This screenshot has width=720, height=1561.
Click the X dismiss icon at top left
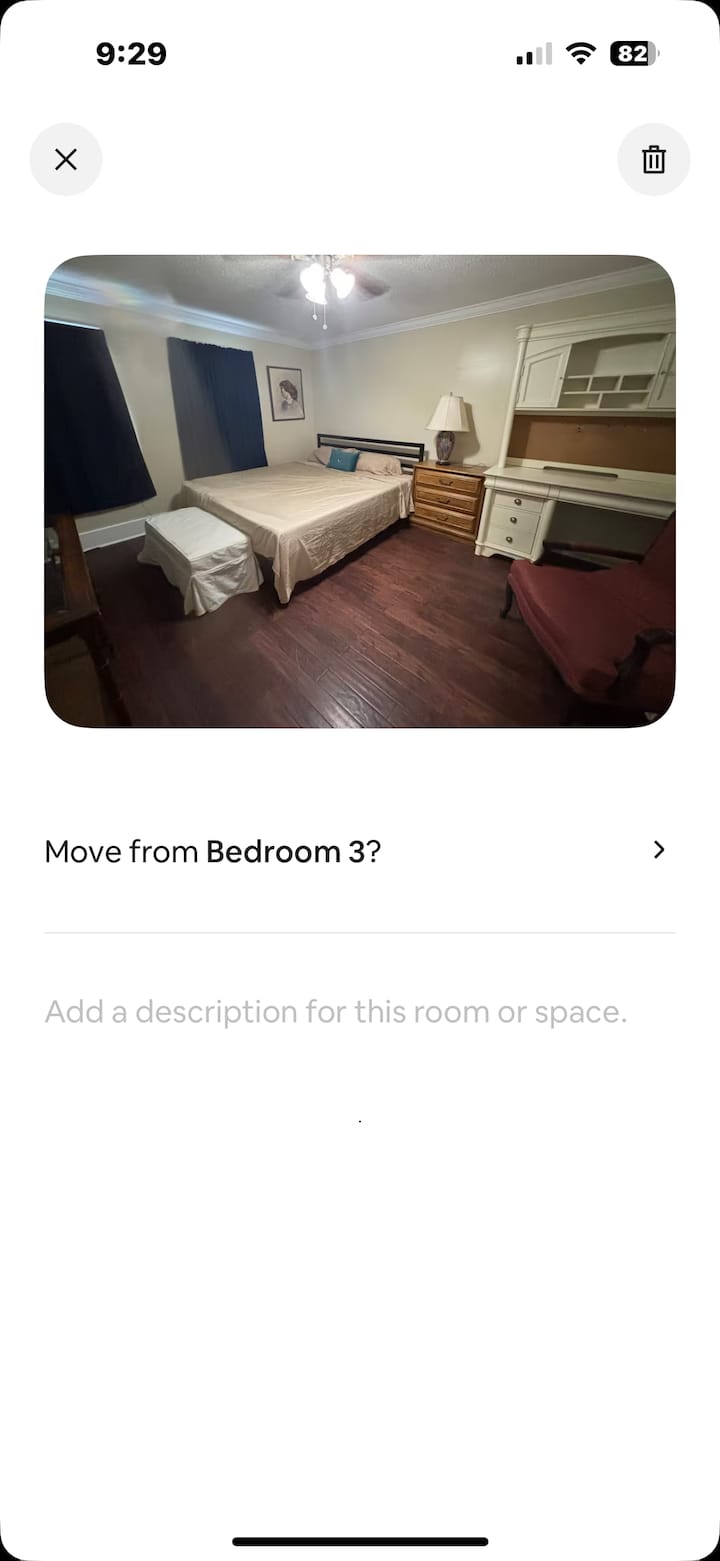pos(66,159)
